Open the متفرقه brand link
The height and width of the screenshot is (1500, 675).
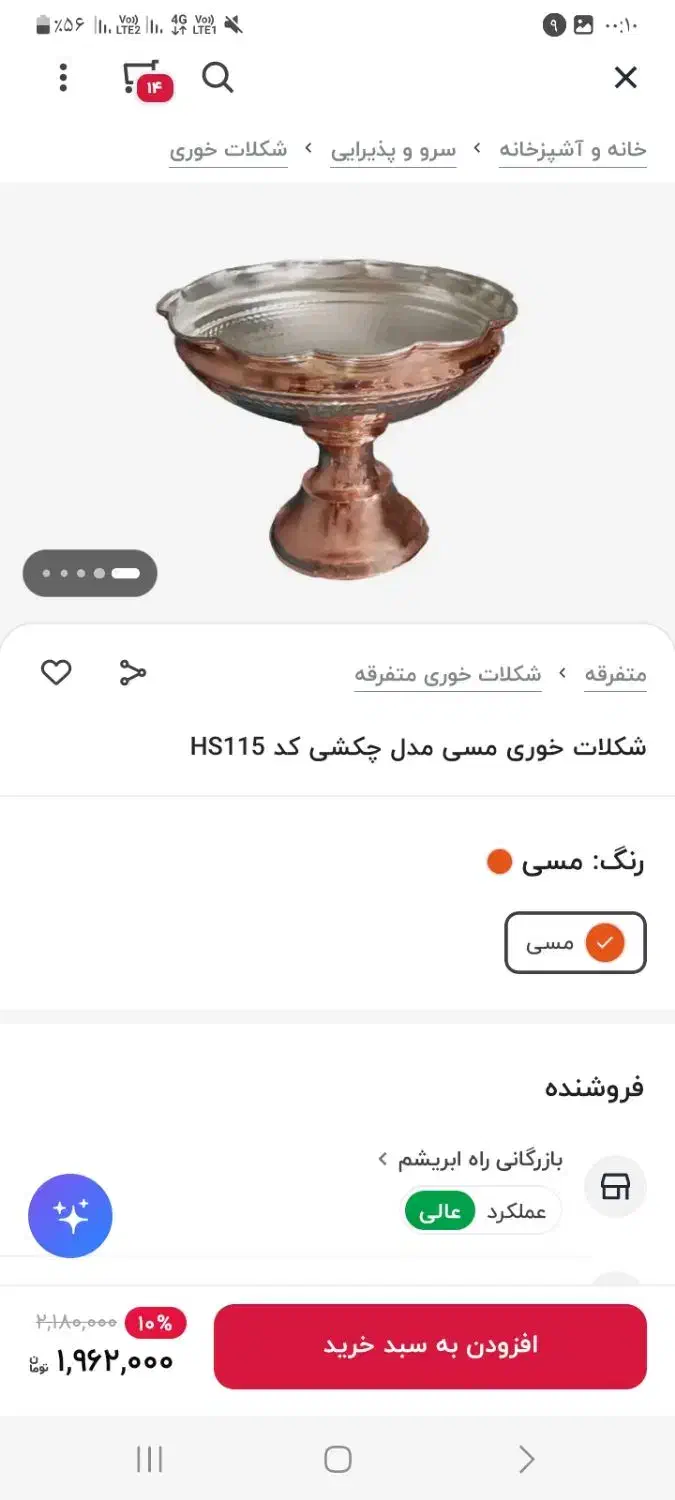coord(615,674)
